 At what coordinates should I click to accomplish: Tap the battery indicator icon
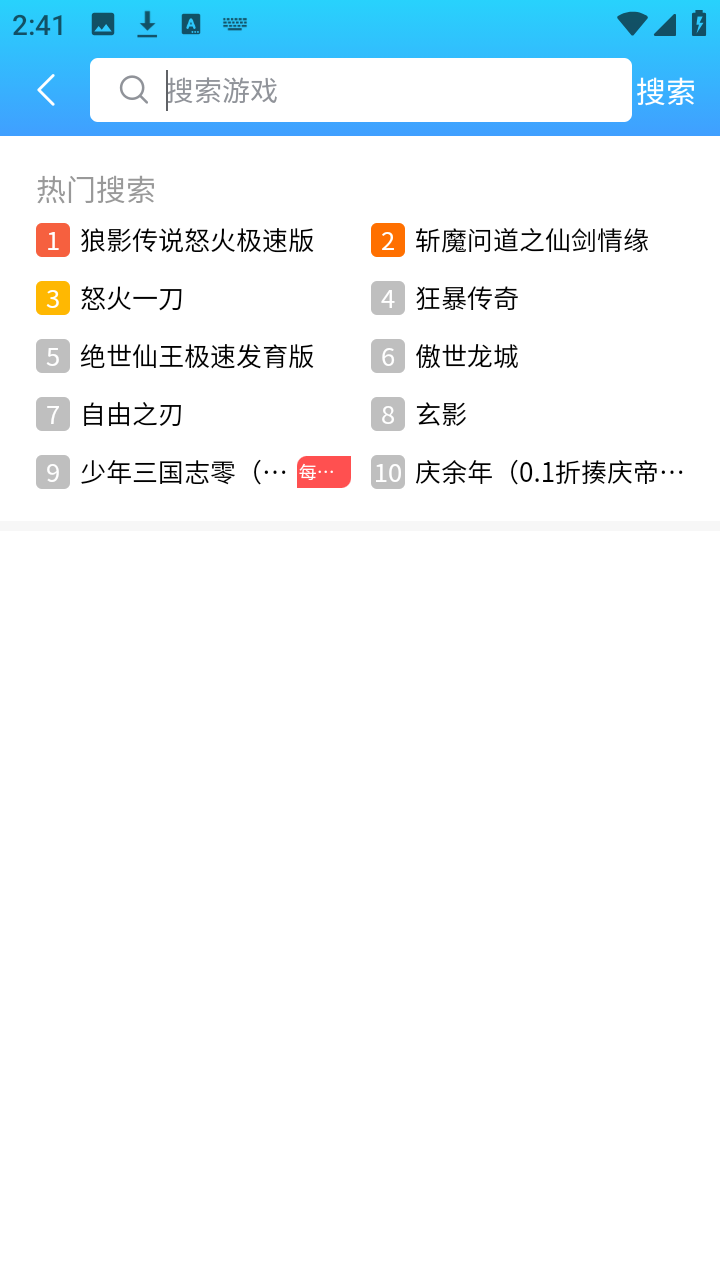[x=699, y=24]
